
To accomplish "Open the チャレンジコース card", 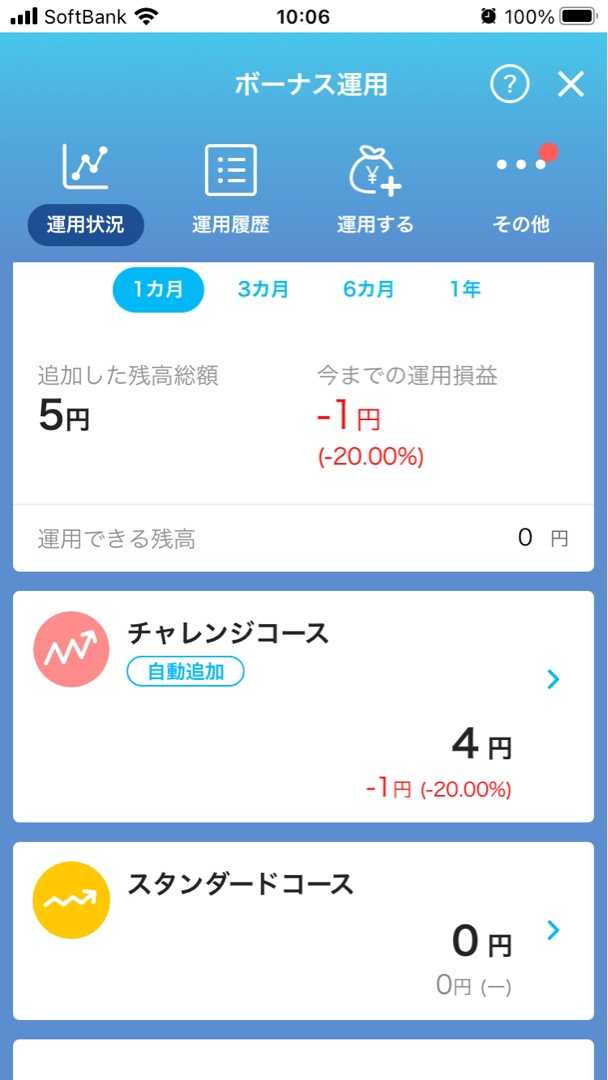I will [303, 706].
